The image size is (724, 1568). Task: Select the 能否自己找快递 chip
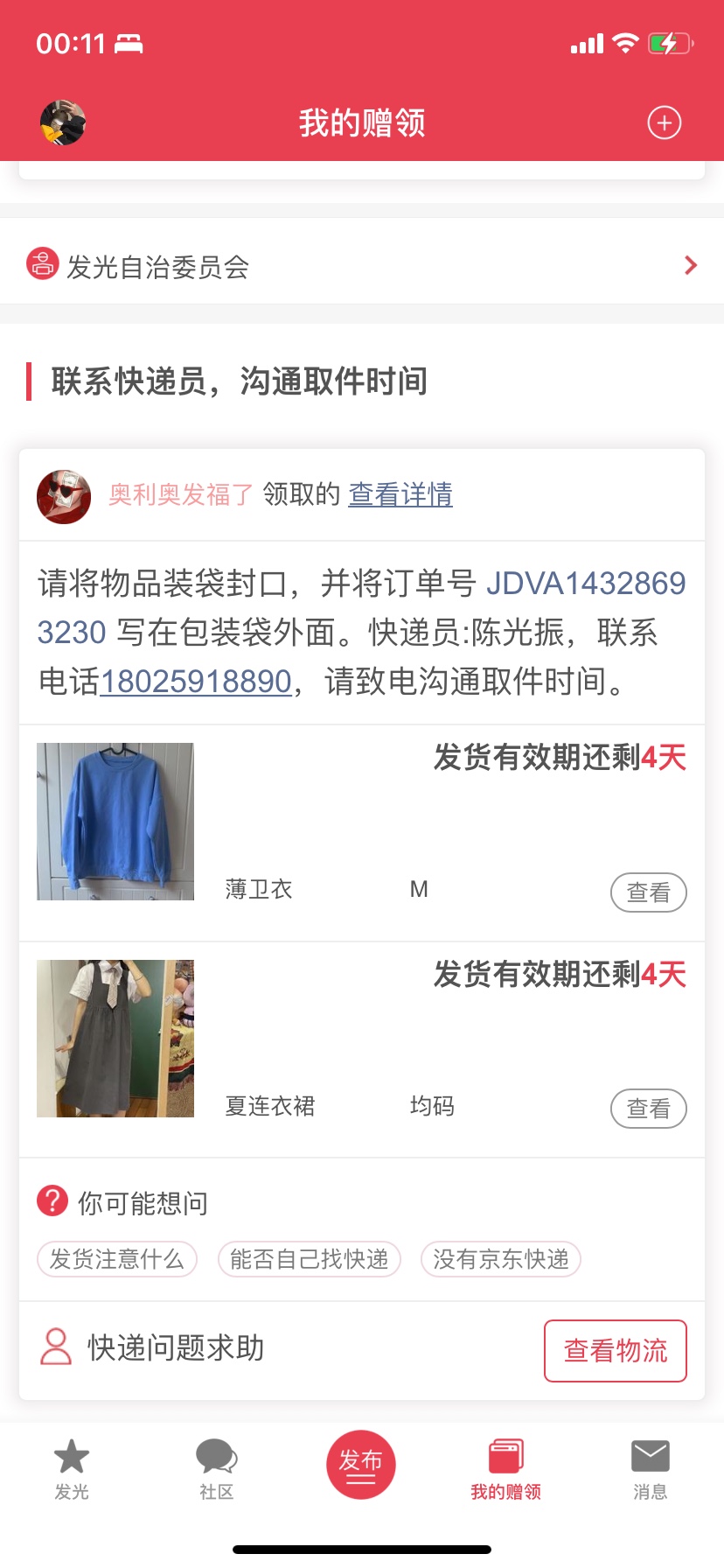point(310,1260)
